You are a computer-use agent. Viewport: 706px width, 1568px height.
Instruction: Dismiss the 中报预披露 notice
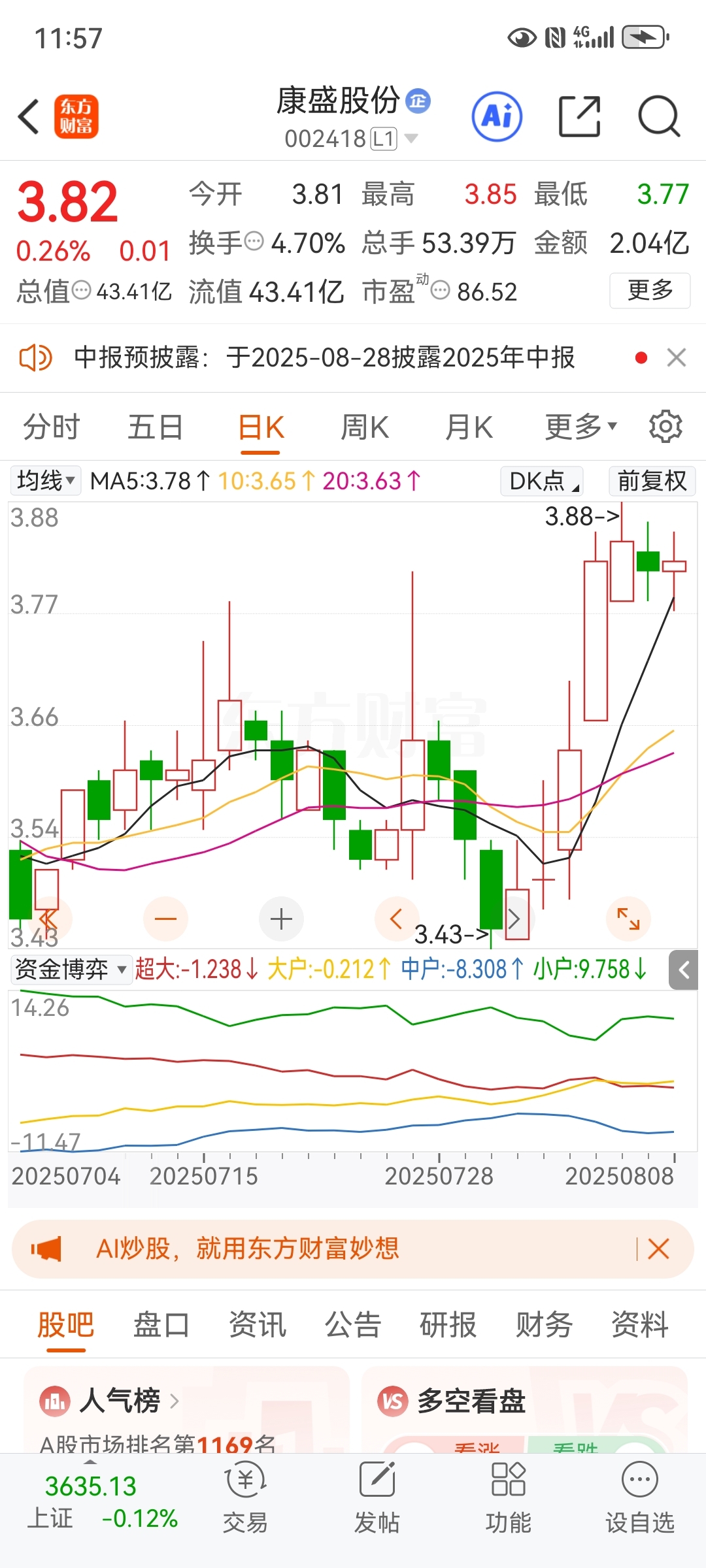click(677, 357)
